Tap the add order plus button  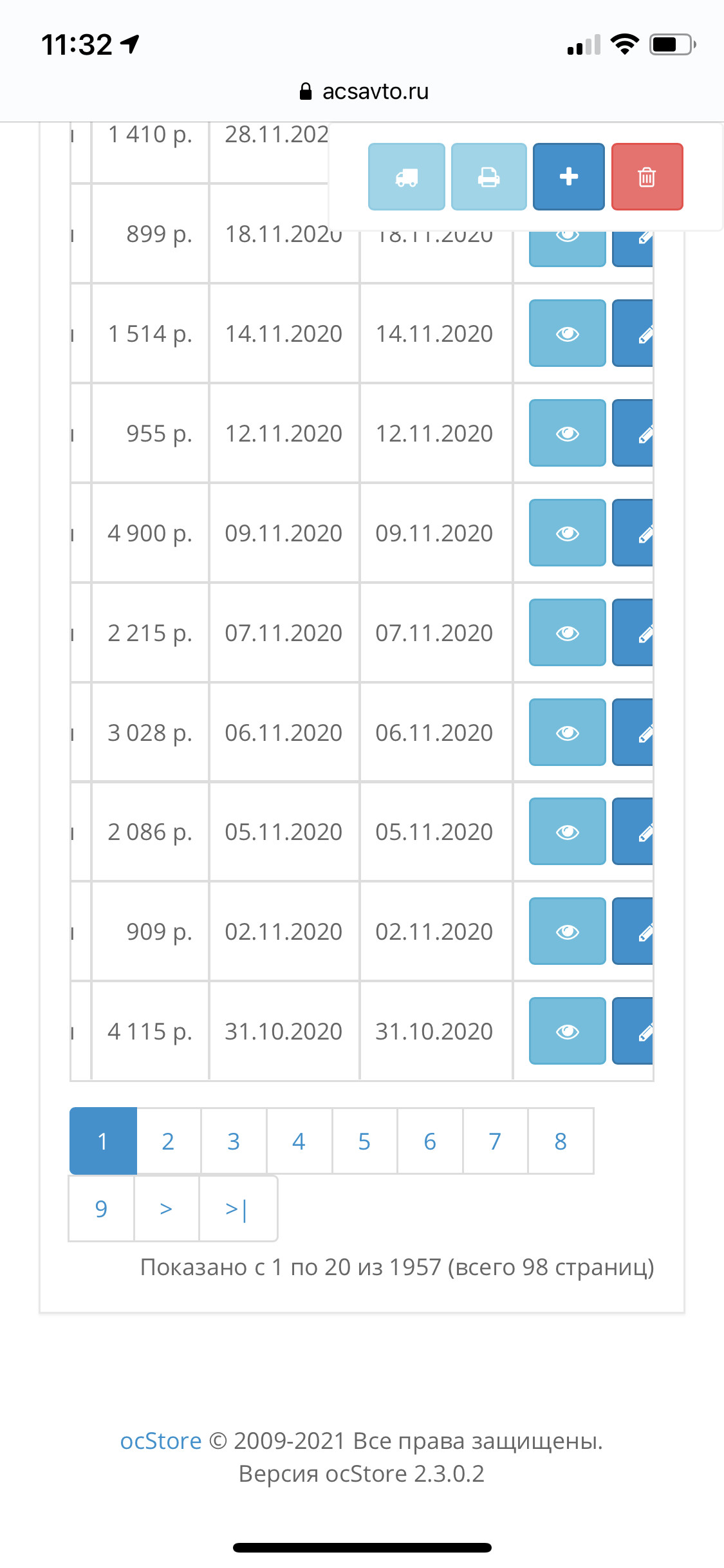(x=569, y=176)
